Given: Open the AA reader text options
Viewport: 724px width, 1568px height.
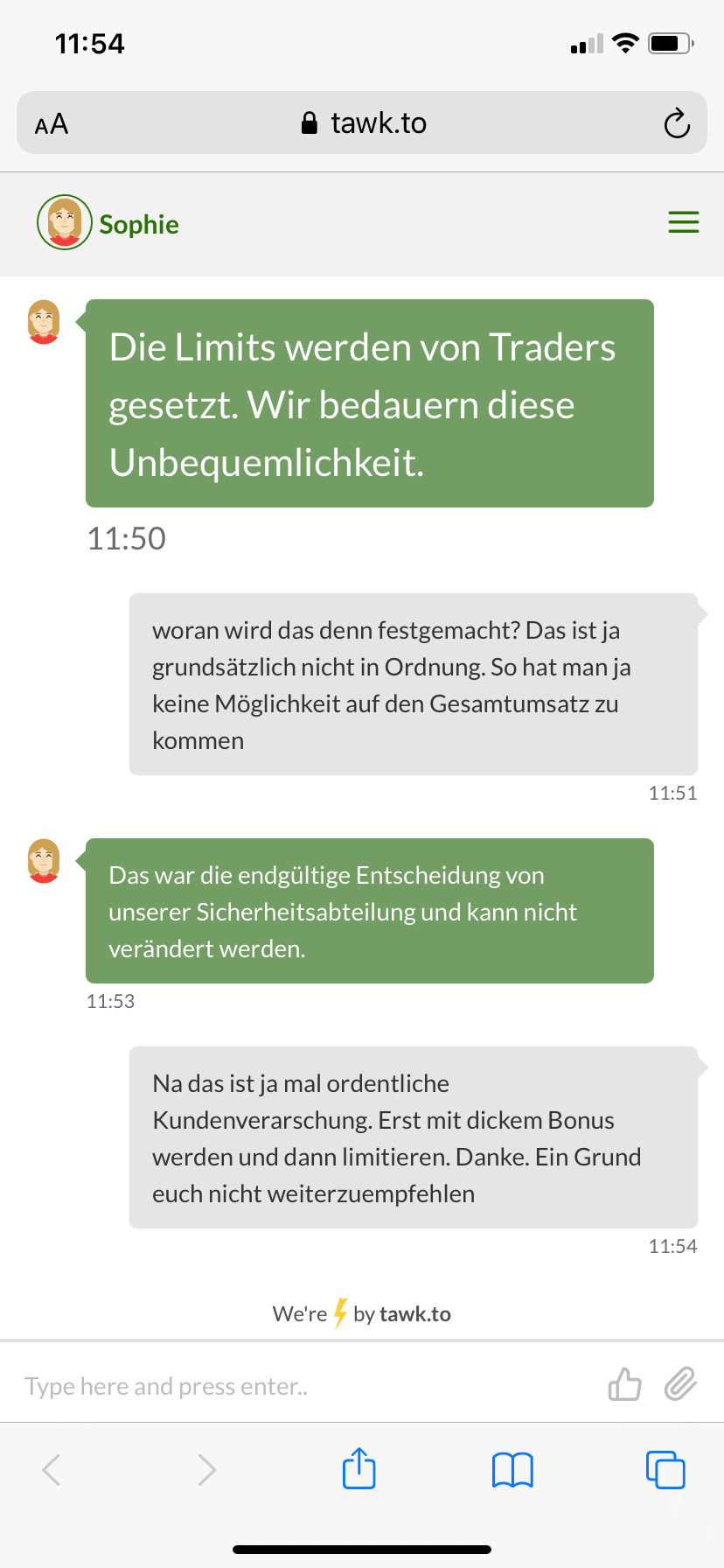Looking at the screenshot, I should (x=52, y=124).
